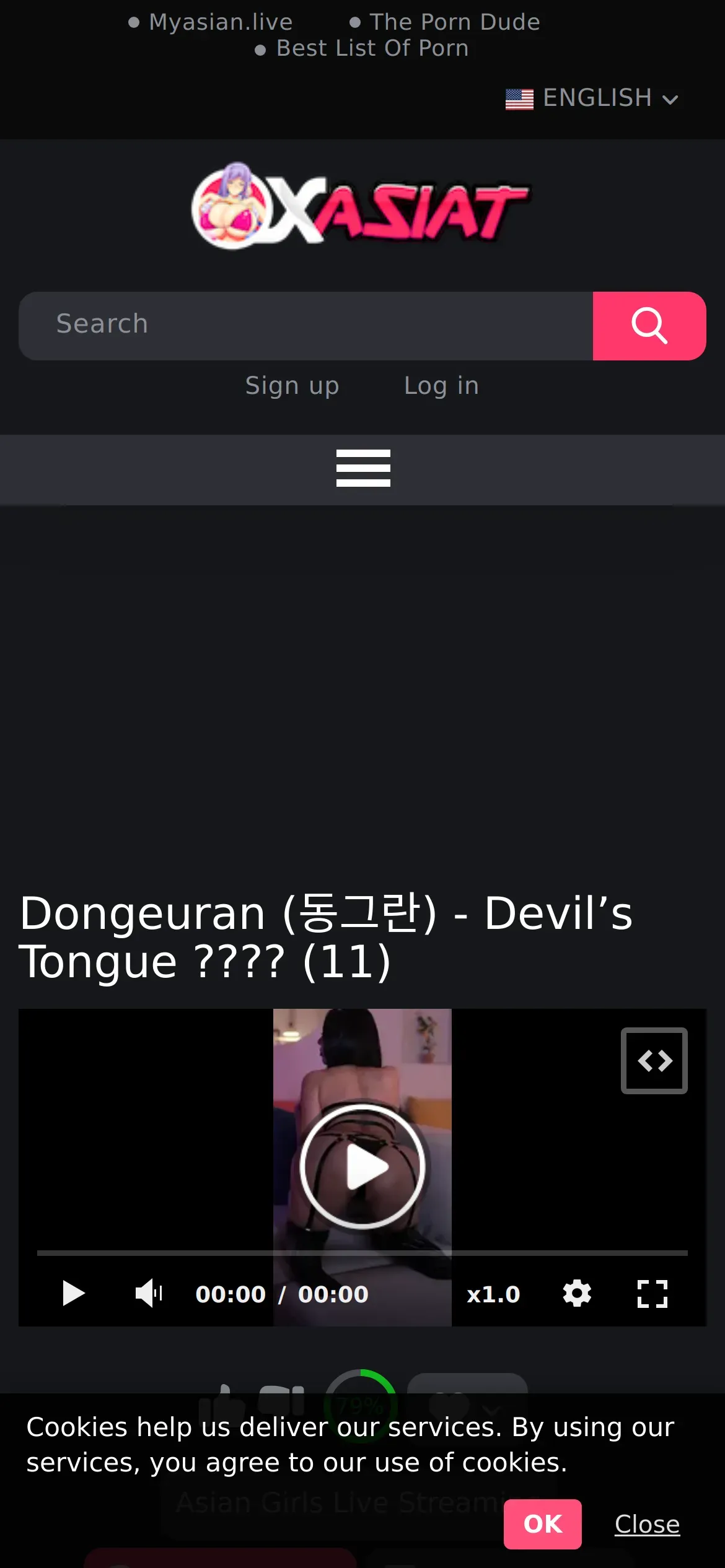
Task: Open the Myasian.live link
Action: click(220, 22)
